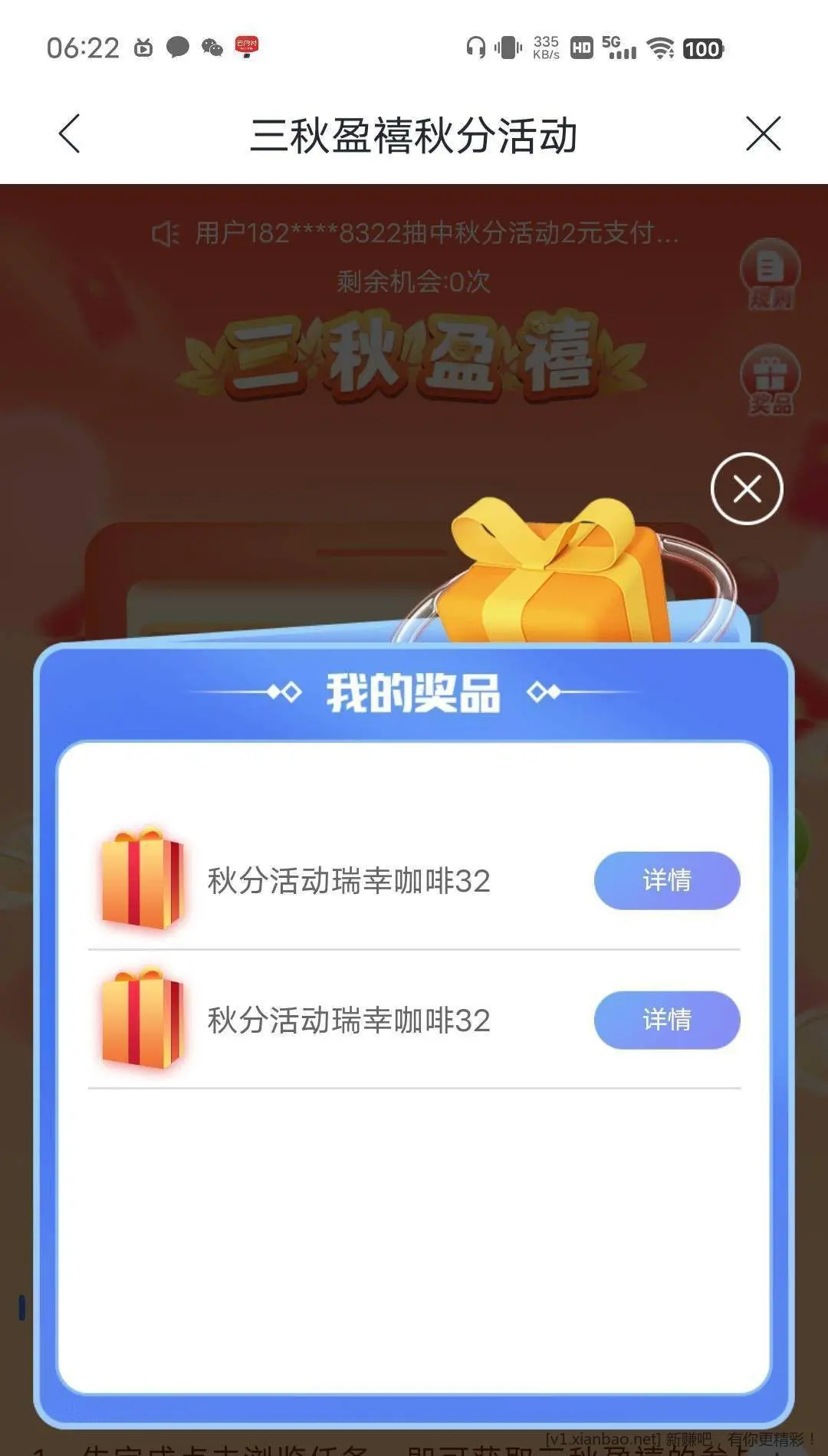View 详情 of the second 瑞幸咖啡32 prize

pyautogui.click(x=666, y=1020)
